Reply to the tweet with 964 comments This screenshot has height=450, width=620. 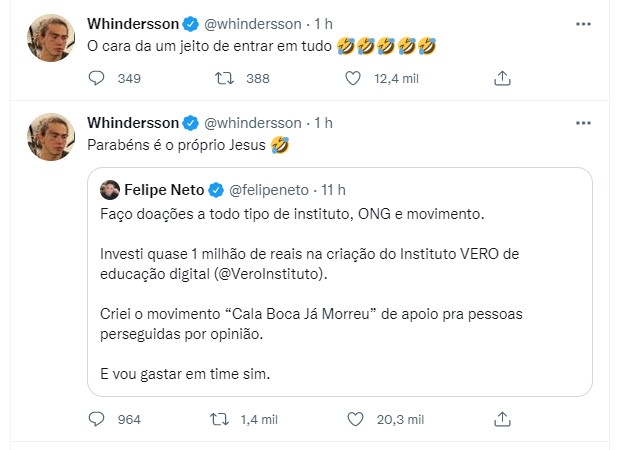(97, 420)
